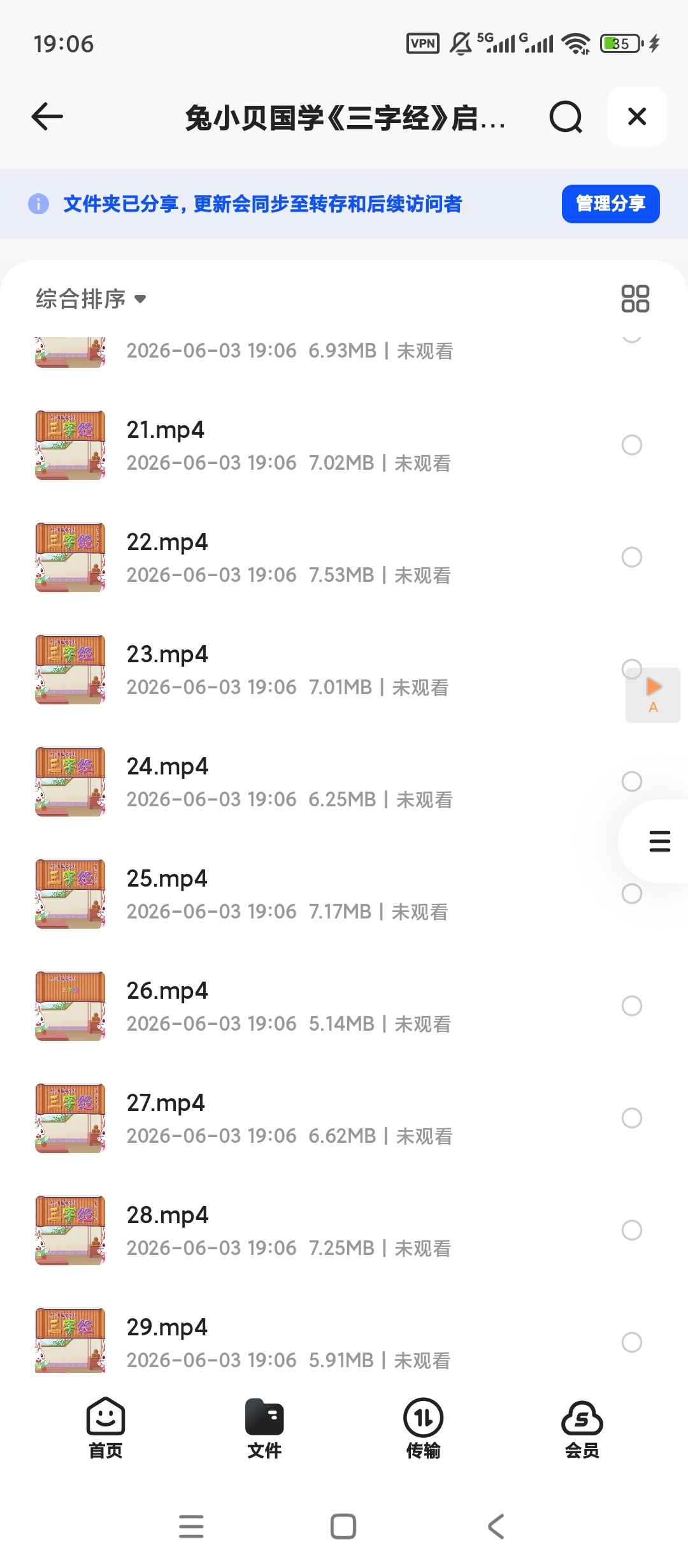Tap the floating orange play button
688x1568 pixels.
pos(653,695)
